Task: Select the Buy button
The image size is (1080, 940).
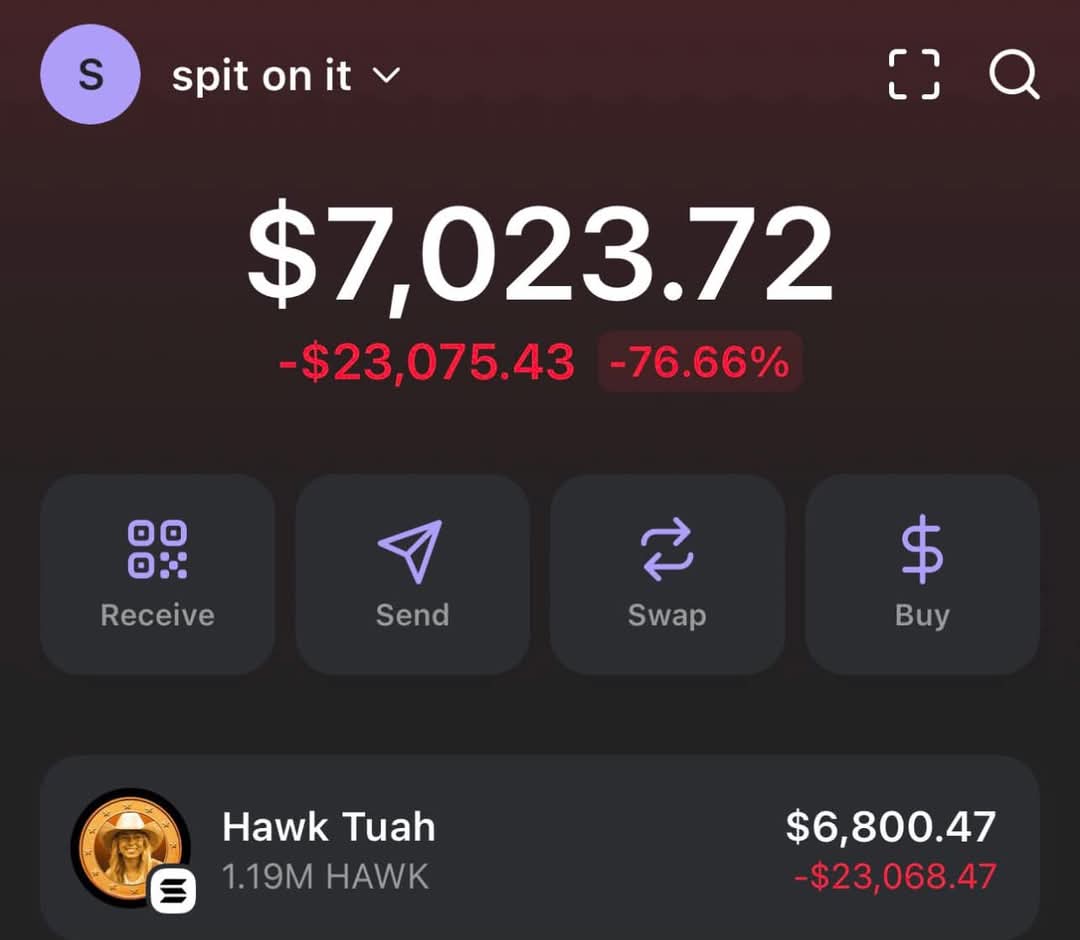Action: (x=922, y=574)
